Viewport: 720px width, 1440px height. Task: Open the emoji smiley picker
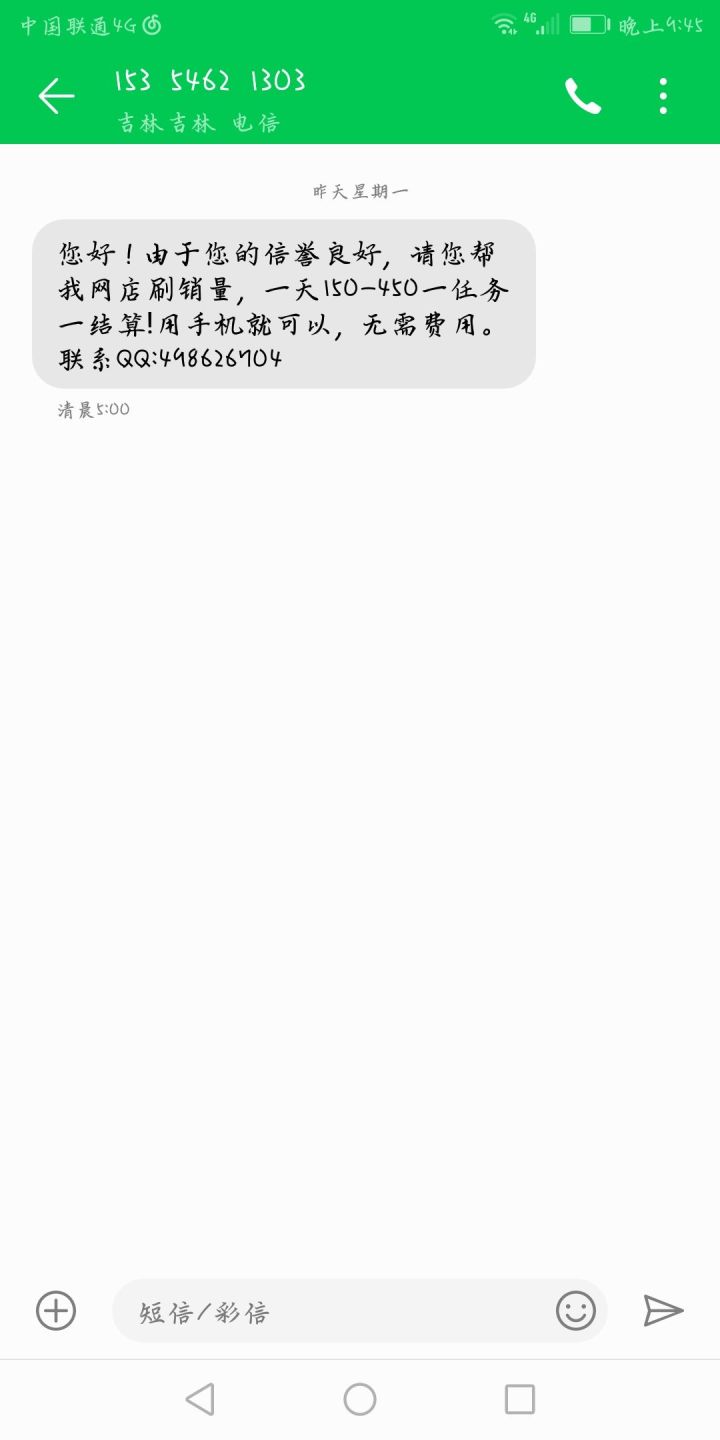tap(576, 1310)
